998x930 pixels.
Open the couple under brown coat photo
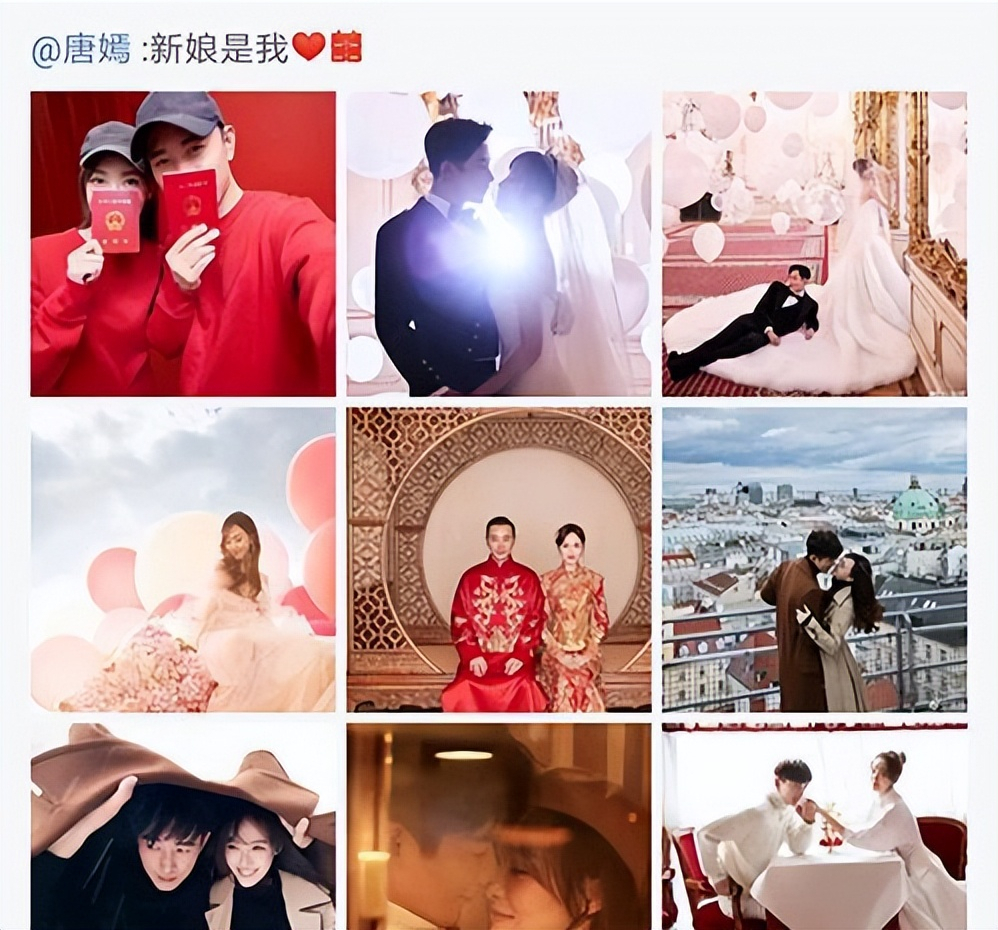pos(183,826)
